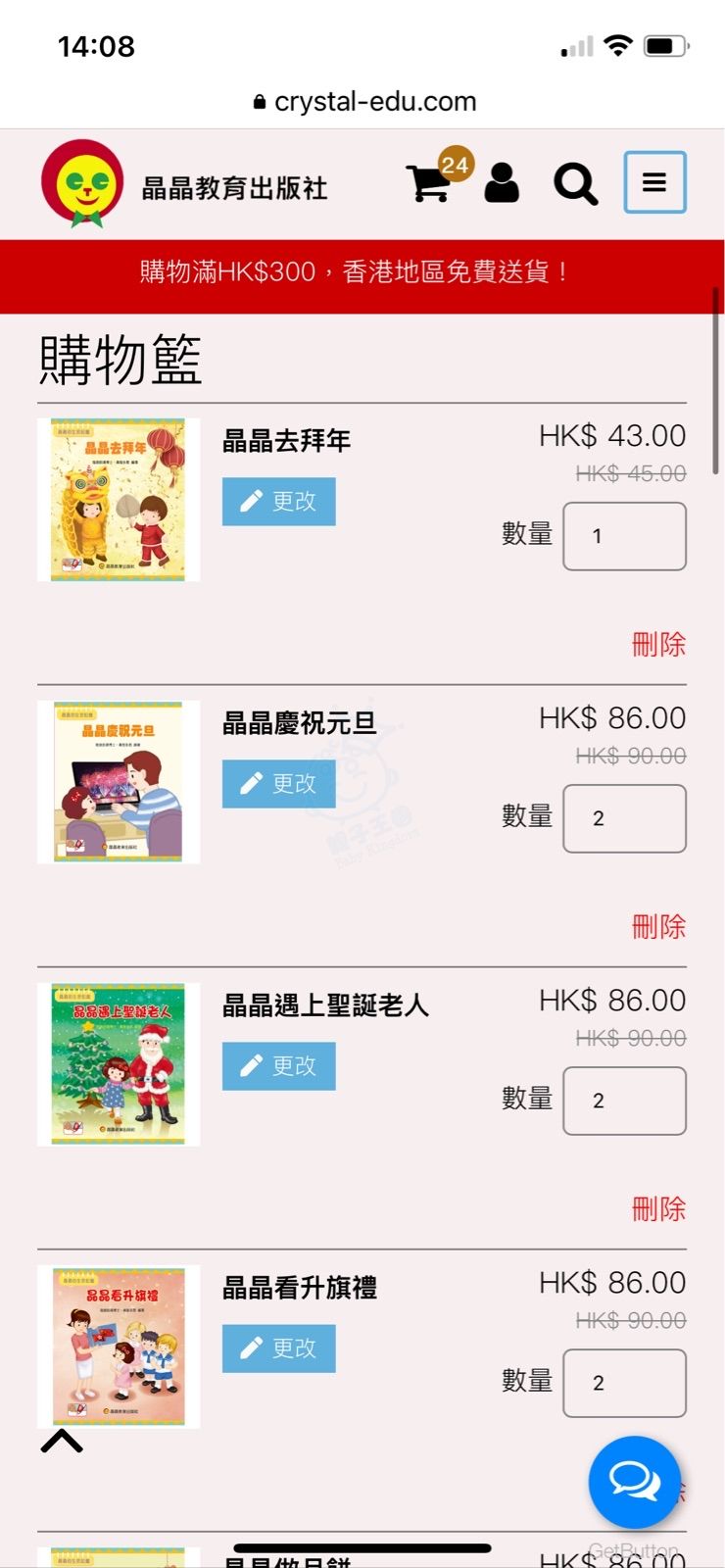
Task: Delete 晶晶去拜年 from the cart
Action: (x=658, y=645)
